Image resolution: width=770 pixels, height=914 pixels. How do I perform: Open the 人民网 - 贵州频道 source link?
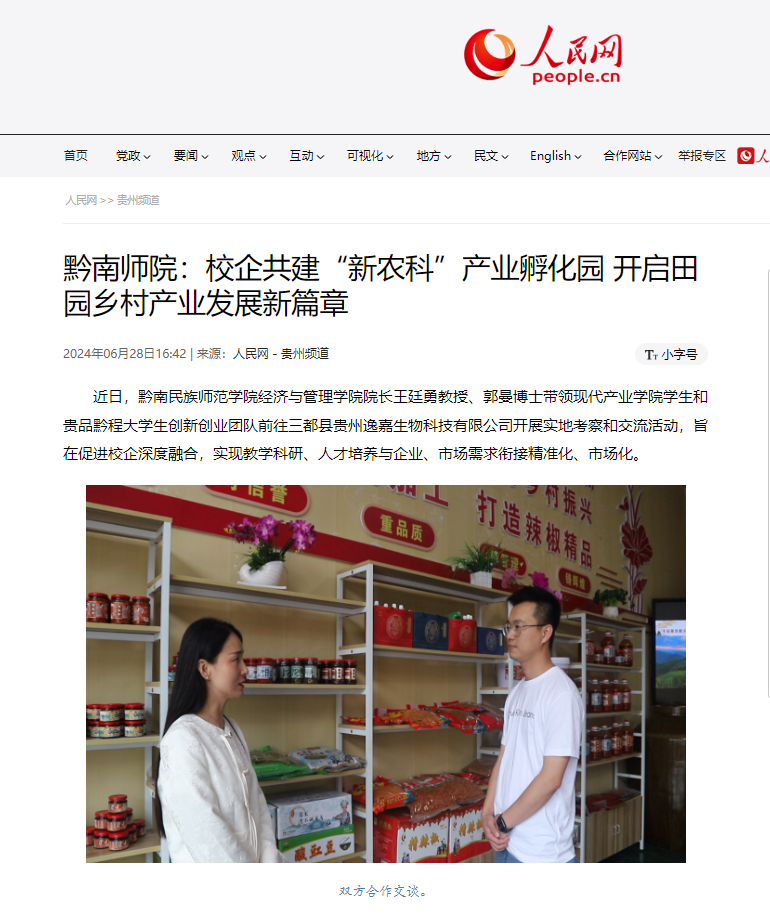pyautogui.click(x=281, y=353)
